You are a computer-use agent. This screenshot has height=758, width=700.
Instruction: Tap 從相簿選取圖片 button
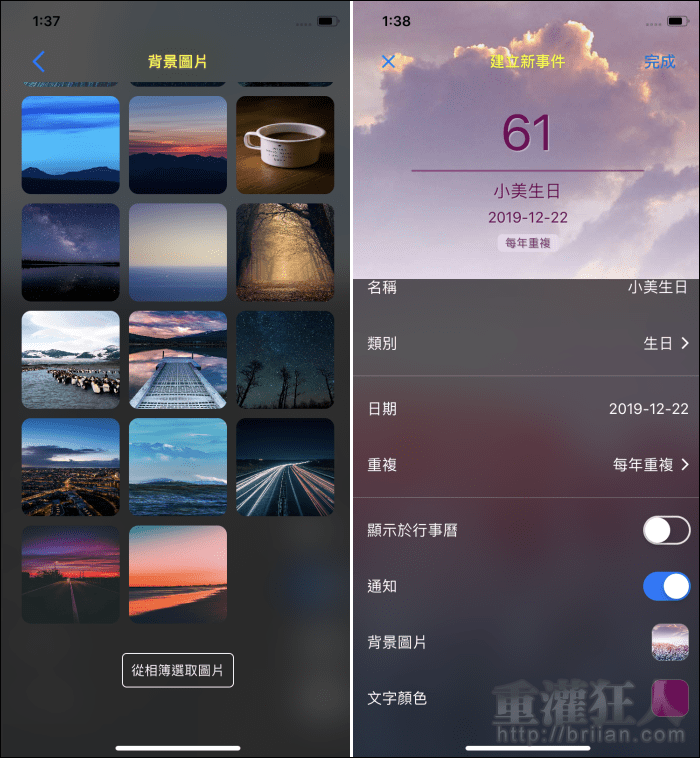(x=178, y=670)
